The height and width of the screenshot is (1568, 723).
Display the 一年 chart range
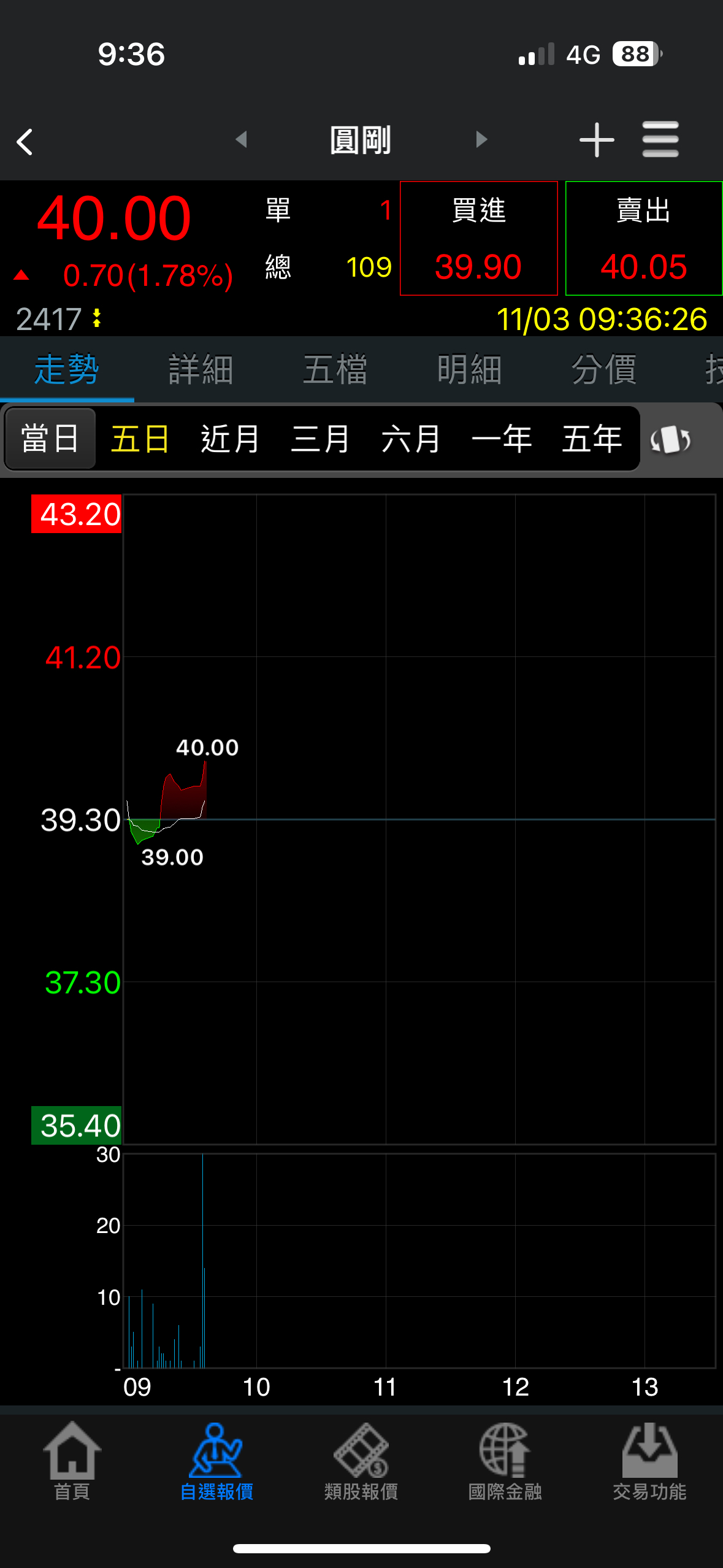pyautogui.click(x=501, y=439)
